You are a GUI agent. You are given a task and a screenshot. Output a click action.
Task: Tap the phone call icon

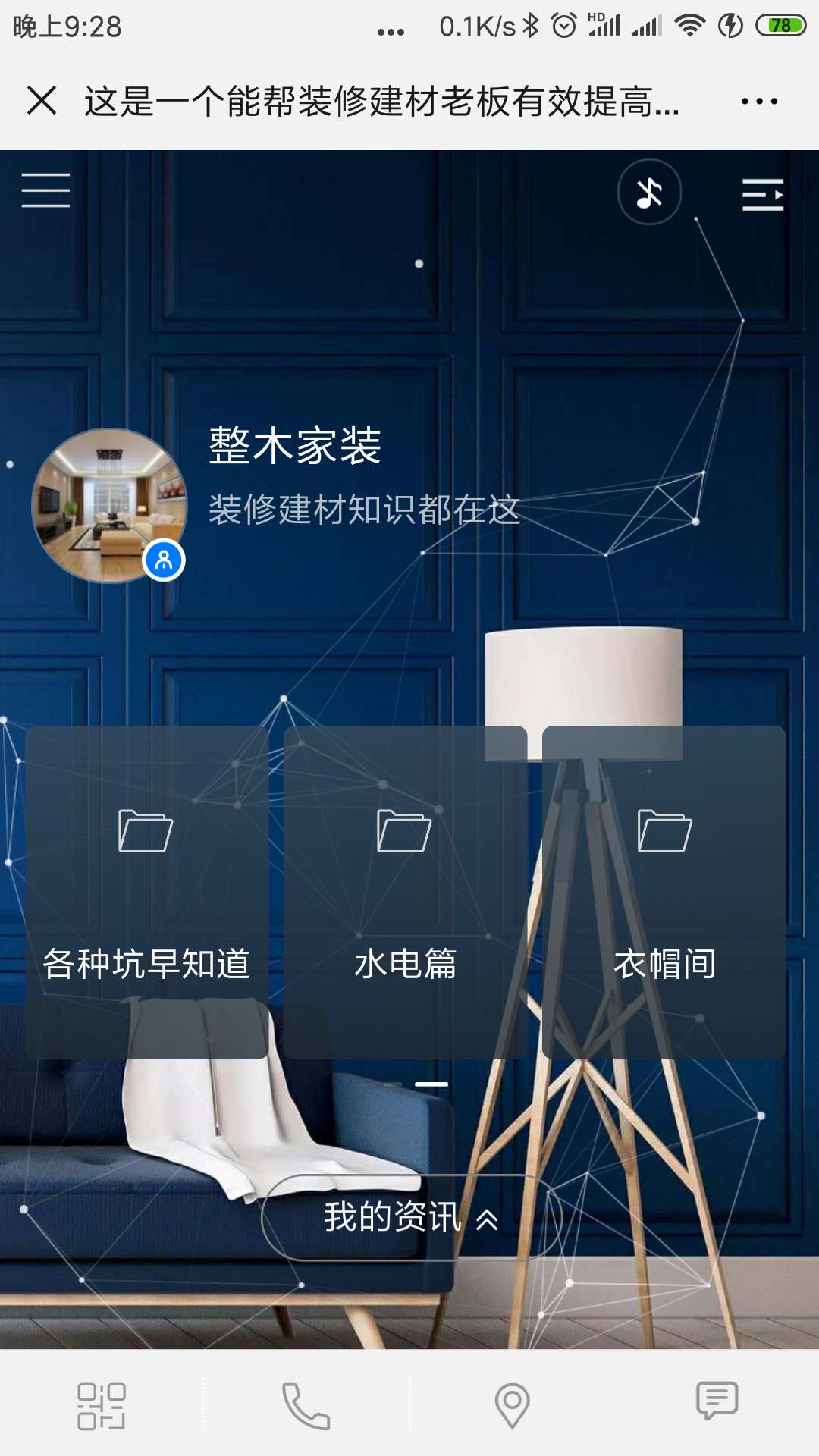pos(306,1406)
